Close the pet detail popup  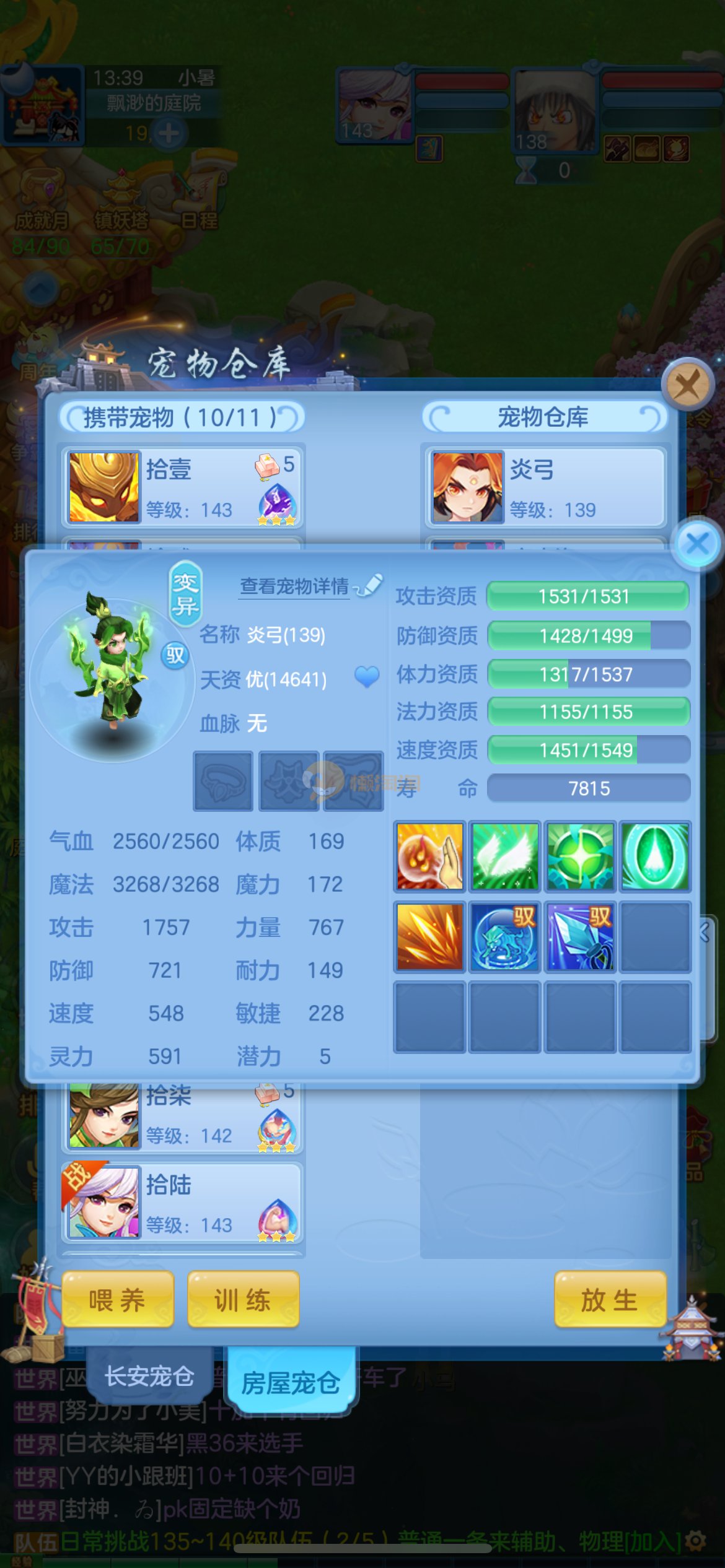coord(698,544)
